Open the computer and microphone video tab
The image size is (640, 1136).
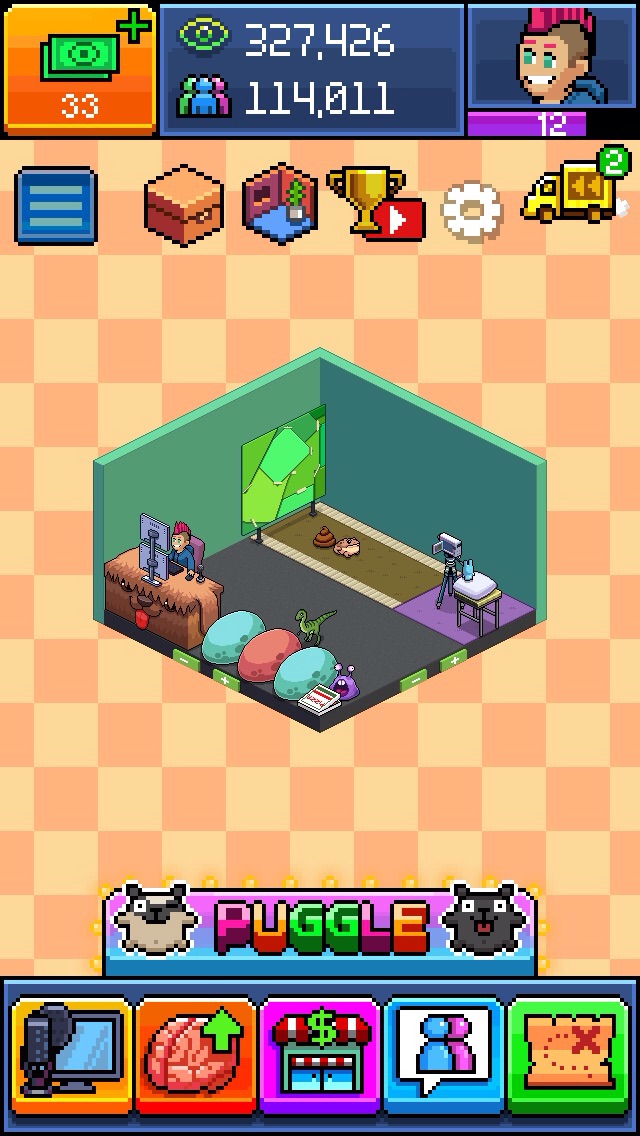point(72,1058)
